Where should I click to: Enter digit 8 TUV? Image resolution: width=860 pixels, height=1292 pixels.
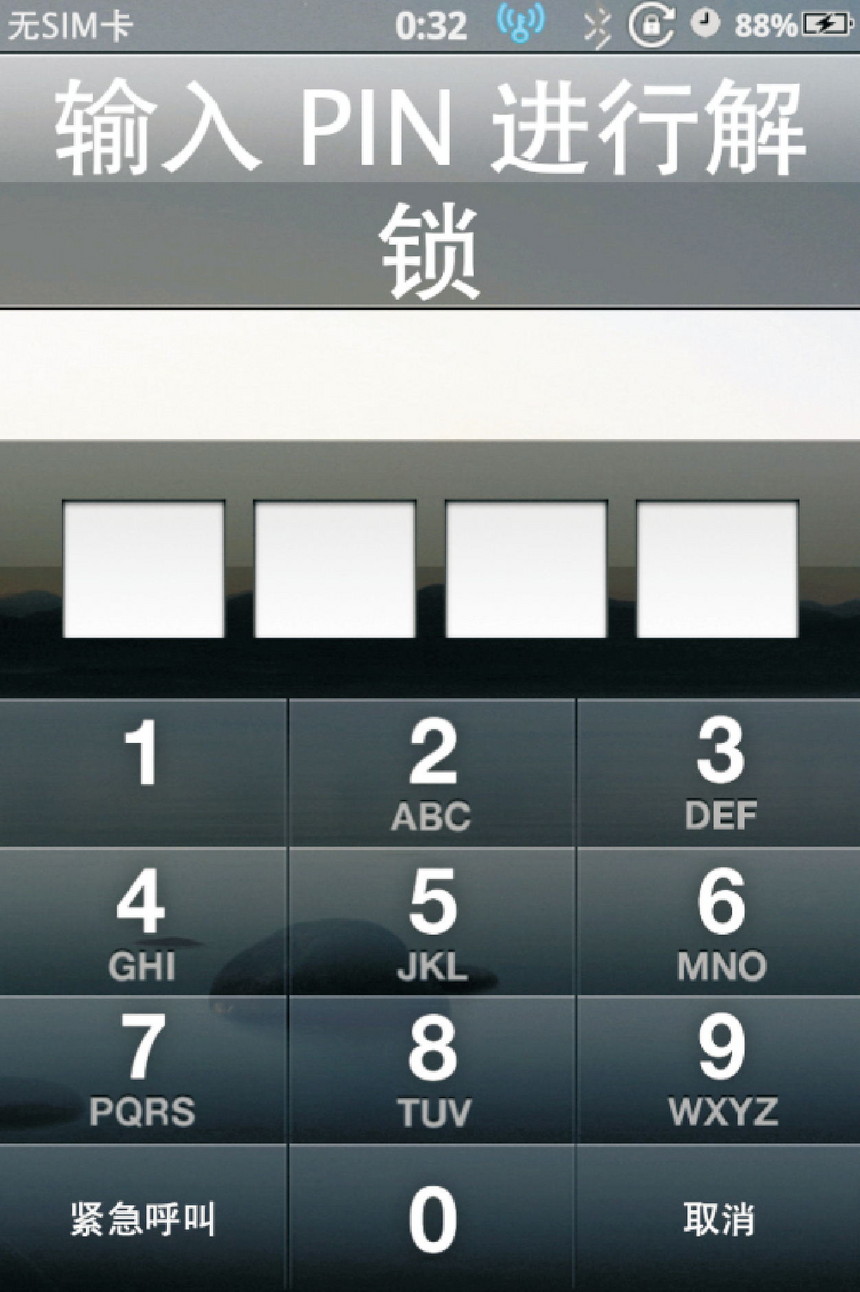[x=431, y=1069]
